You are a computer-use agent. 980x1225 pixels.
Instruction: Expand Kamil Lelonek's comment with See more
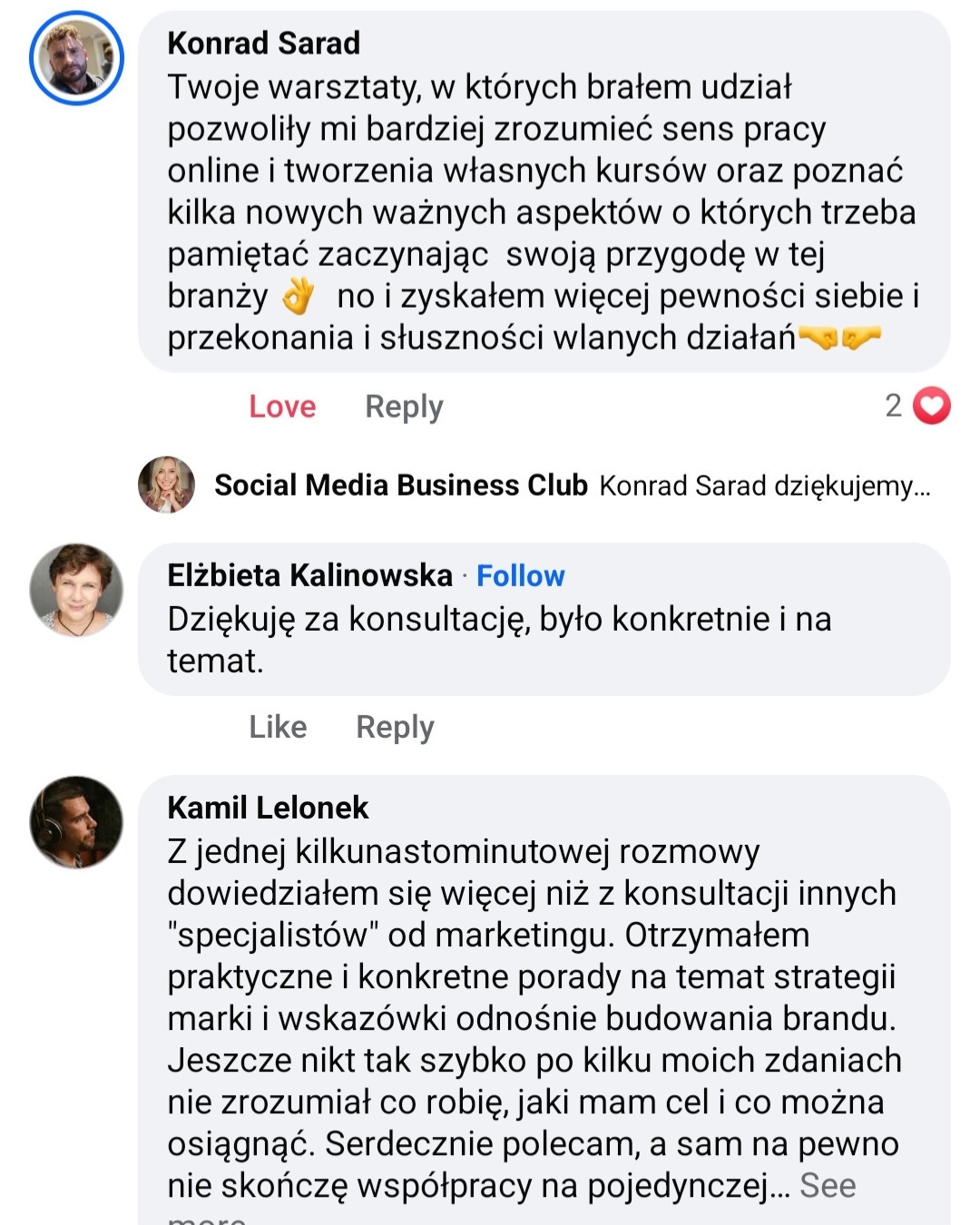coord(827,1186)
